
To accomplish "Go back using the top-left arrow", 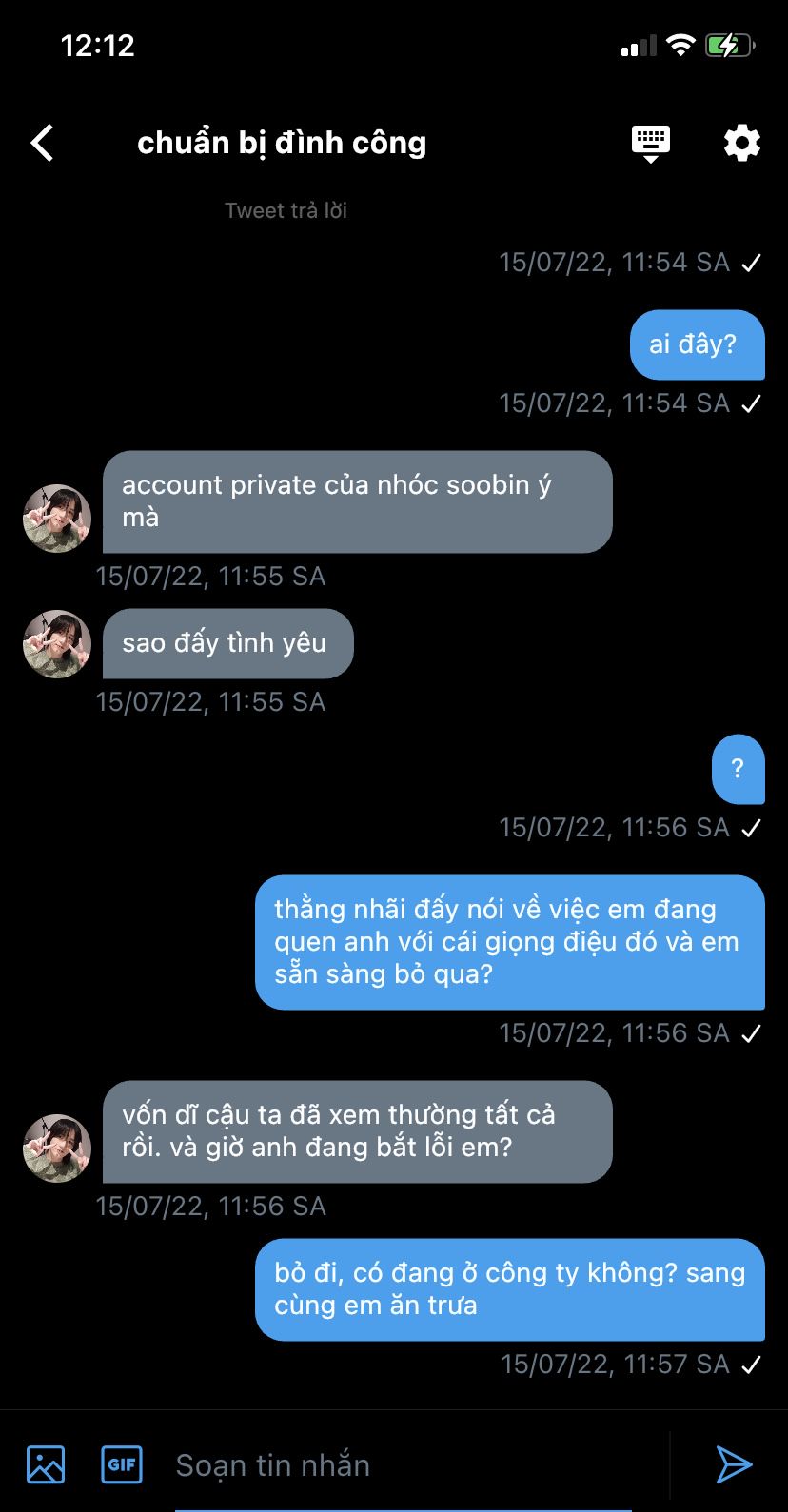I will [43, 144].
